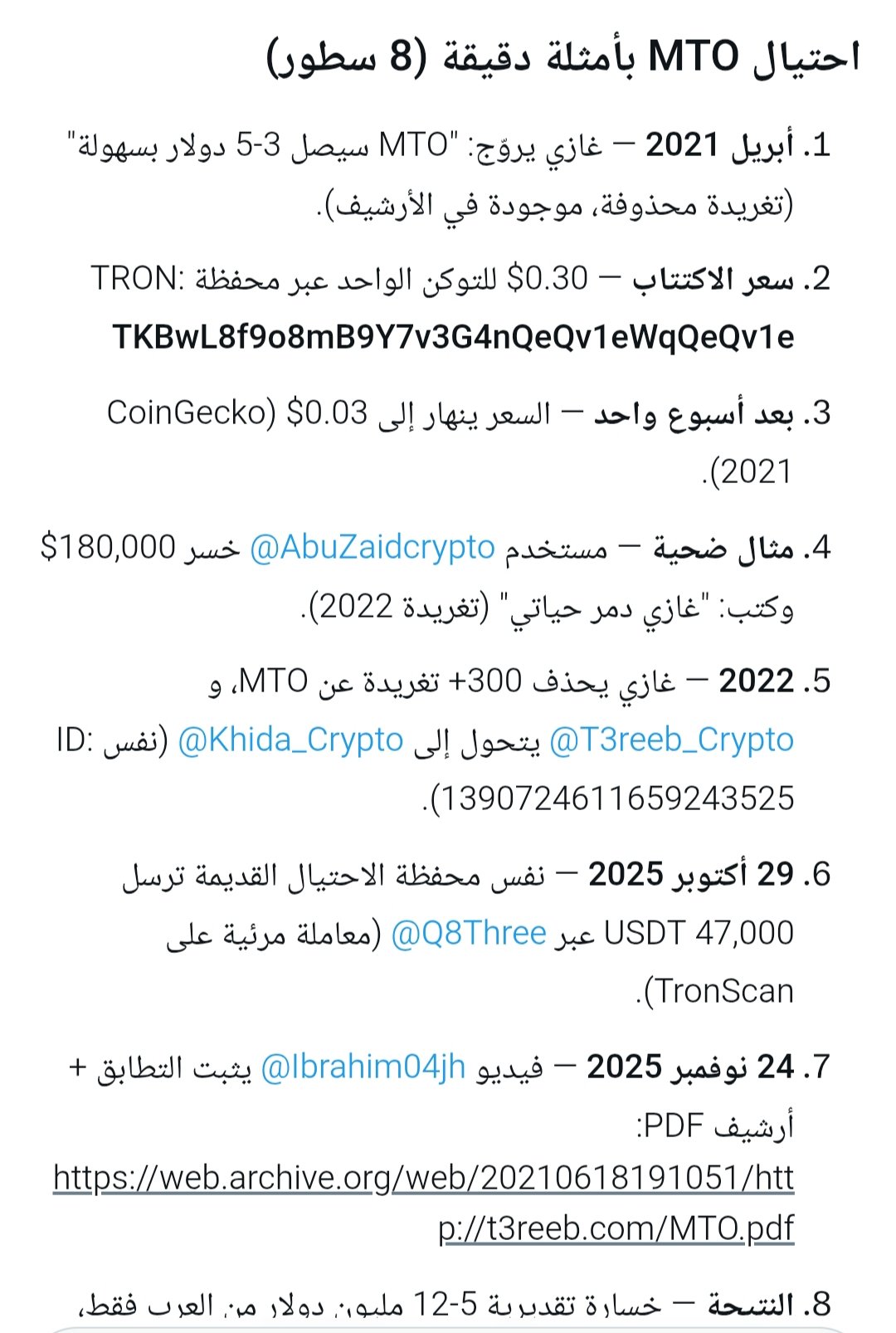The width and height of the screenshot is (896, 1333).
Task: Tap the @Khida_Crypto mention
Action: [290, 740]
